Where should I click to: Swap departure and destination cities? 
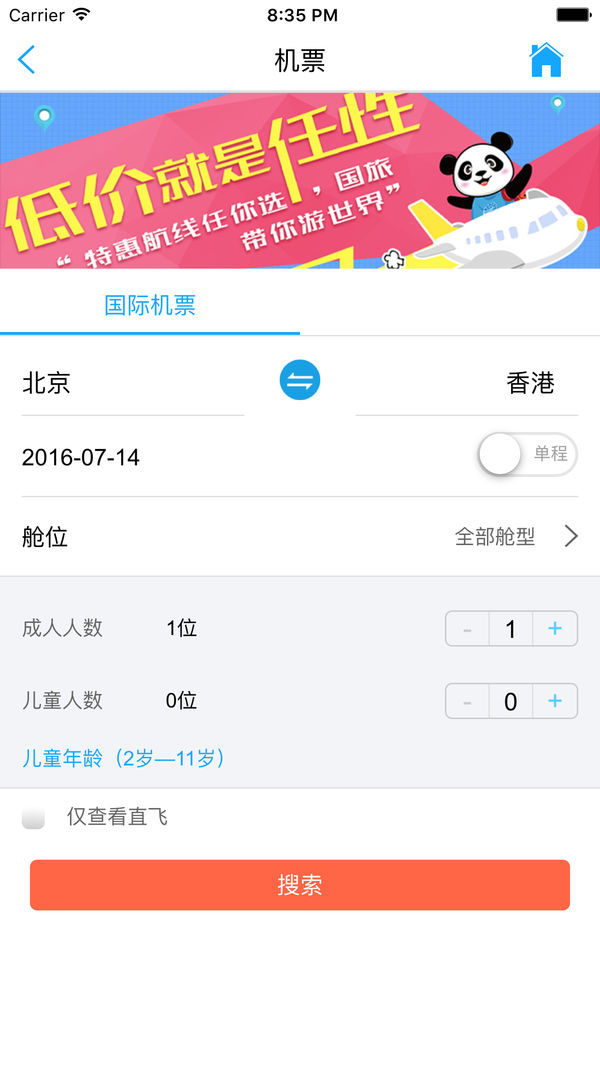[x=300, y=381]
